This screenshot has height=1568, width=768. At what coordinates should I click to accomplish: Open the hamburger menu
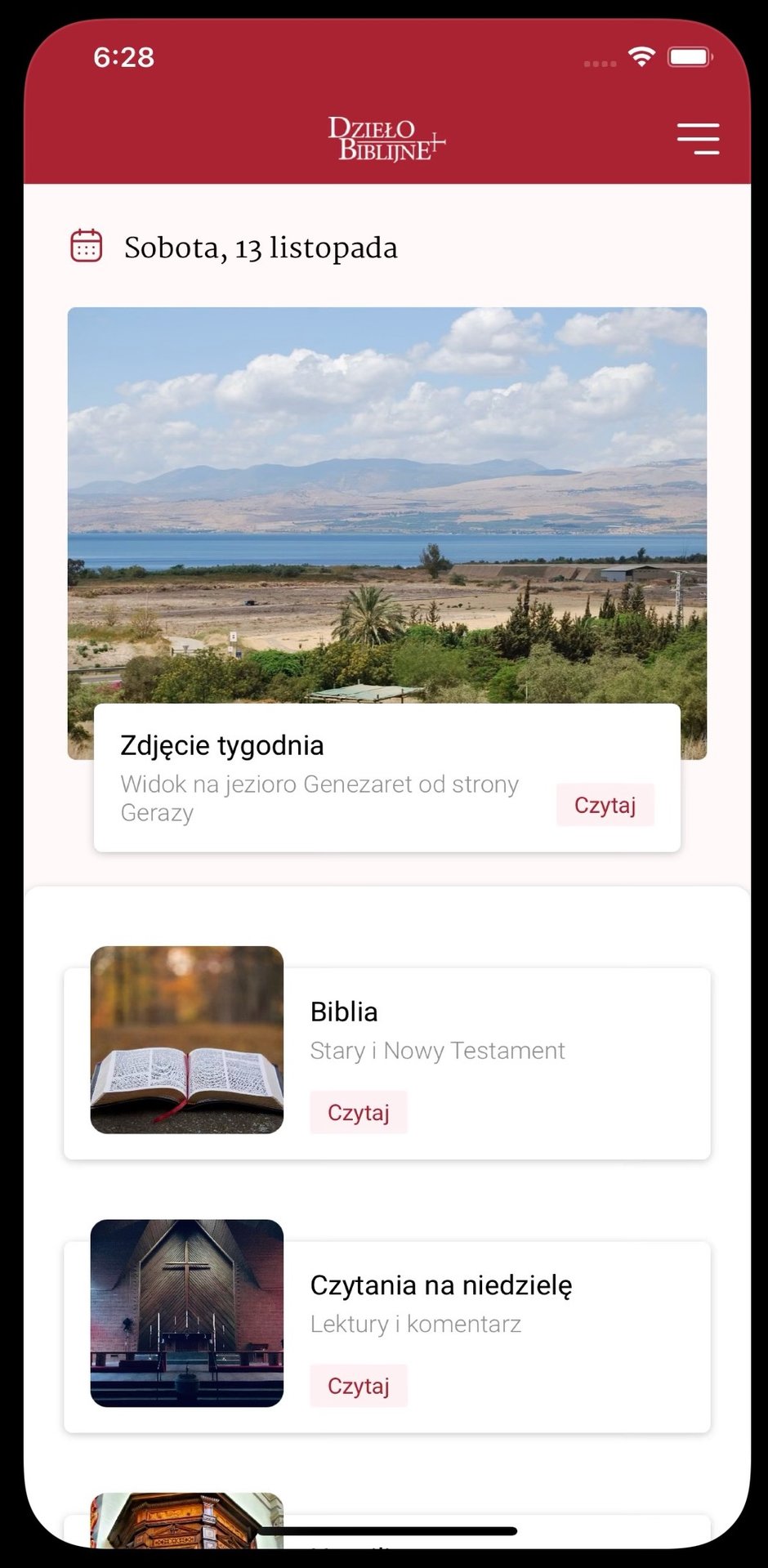tap(698, 139)
